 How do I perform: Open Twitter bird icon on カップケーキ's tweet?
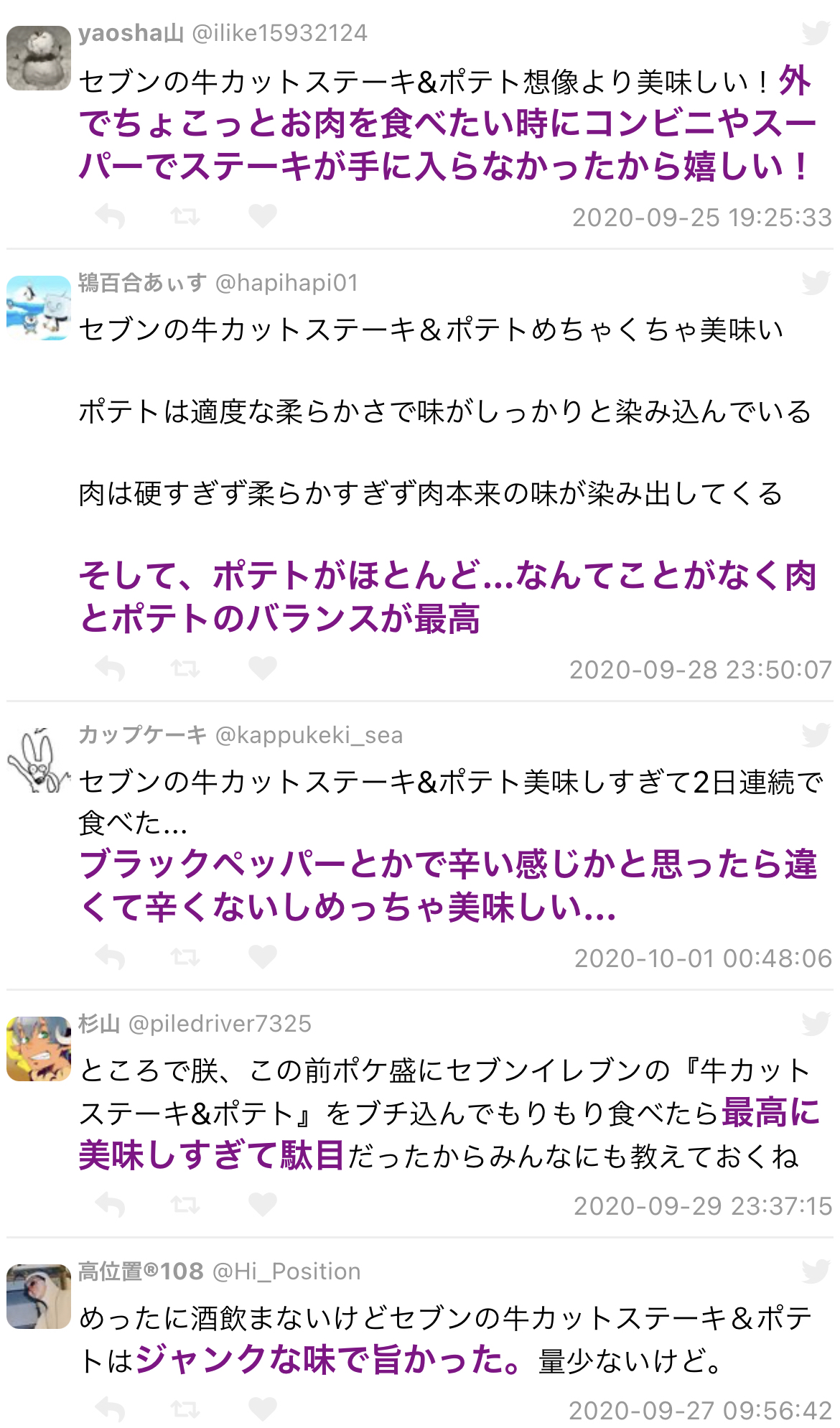tap(816, 735)
